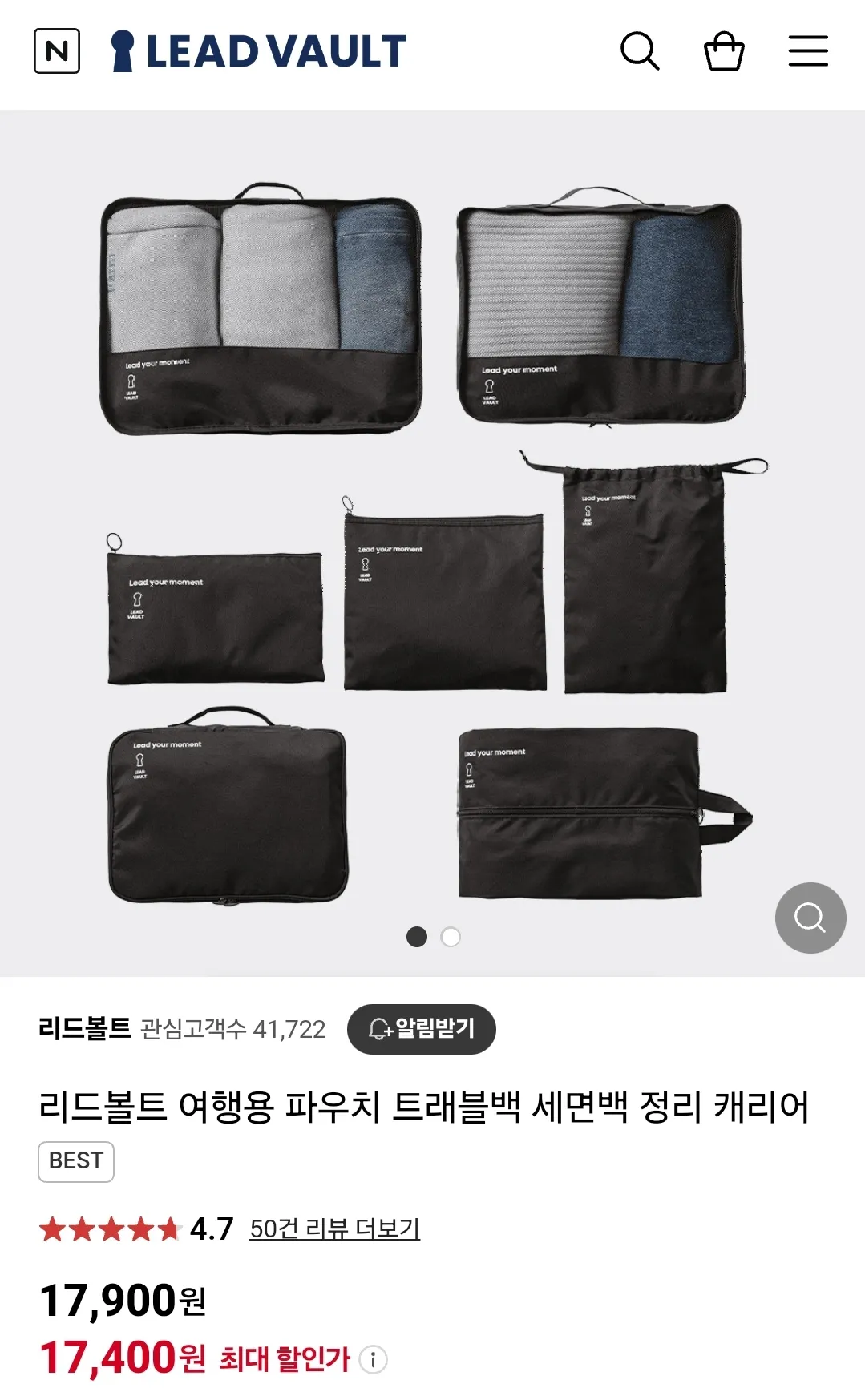Click the BEST badge below the title
Screen dimensions: 865x1400
(76, 1160)
